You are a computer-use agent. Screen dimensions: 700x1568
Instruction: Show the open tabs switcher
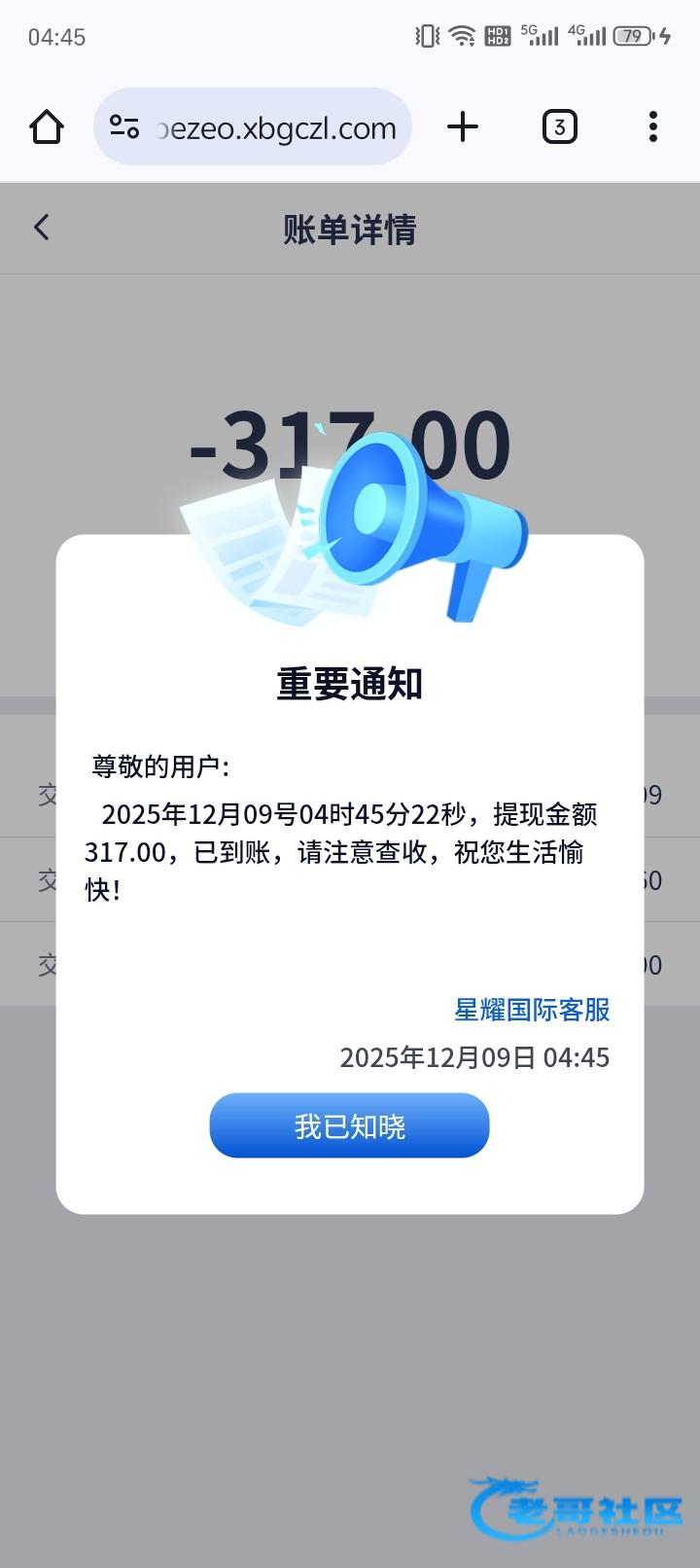[559, 127]
